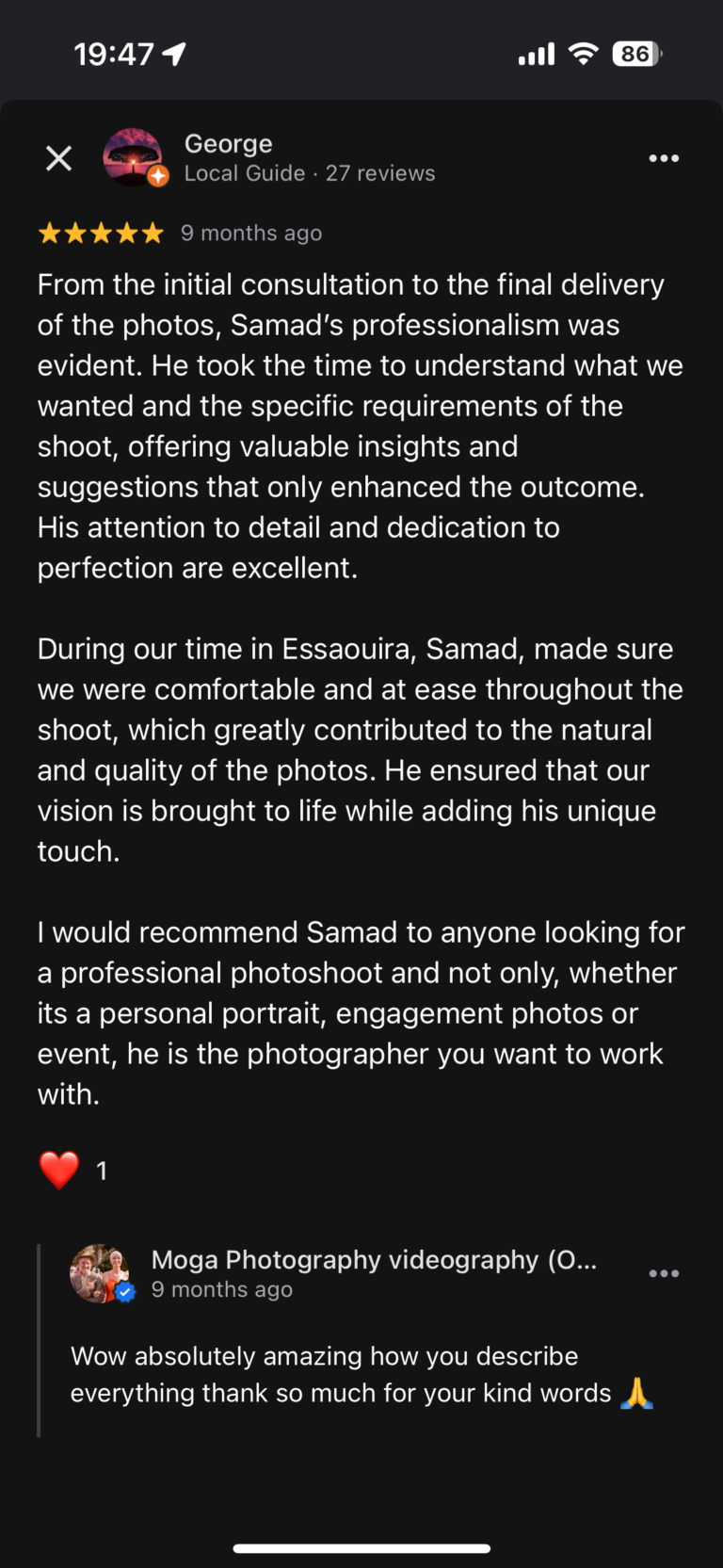Image resolution: width=723 pixels, height=1568 pixels.
Task: Open George's profile picture
Action: (133, 157)
